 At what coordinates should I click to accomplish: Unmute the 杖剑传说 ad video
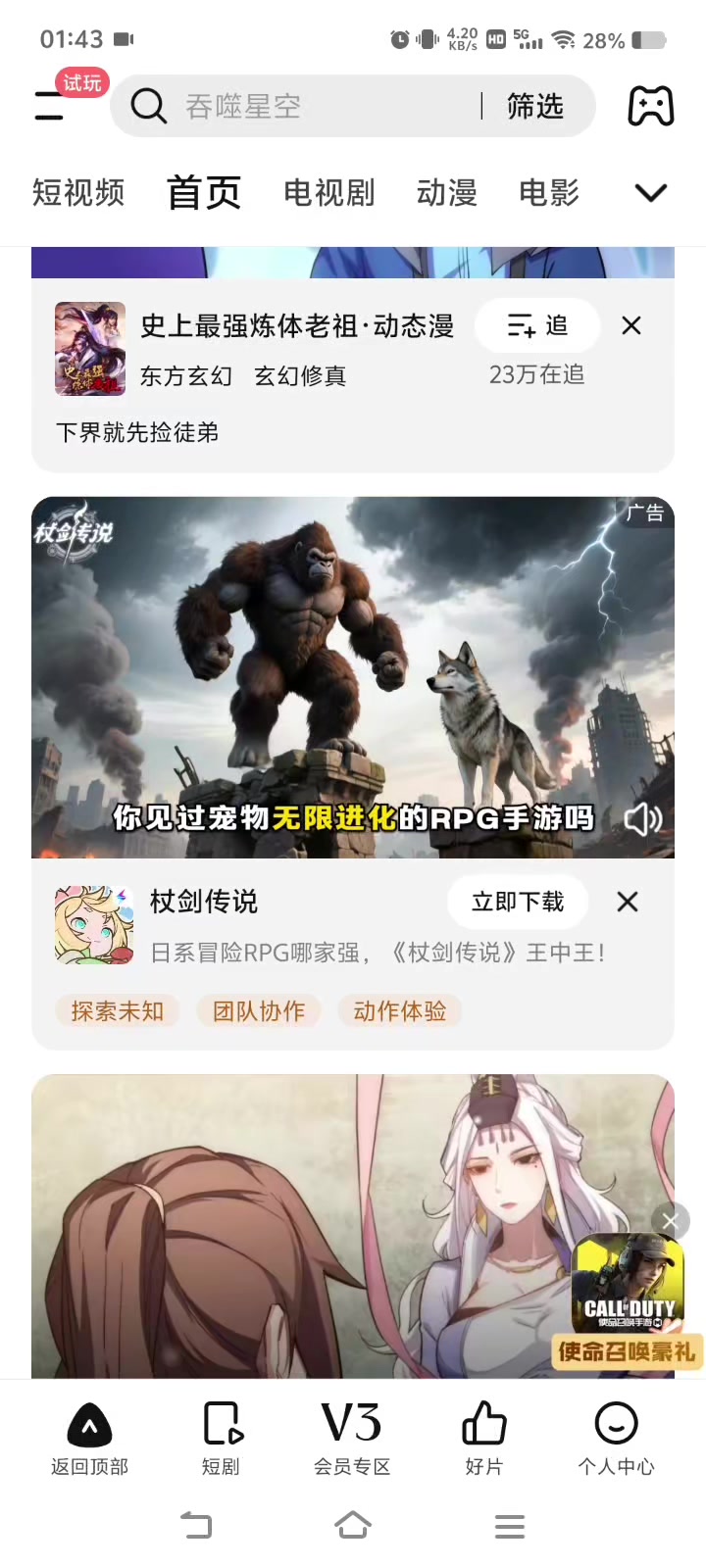(643, 818)
